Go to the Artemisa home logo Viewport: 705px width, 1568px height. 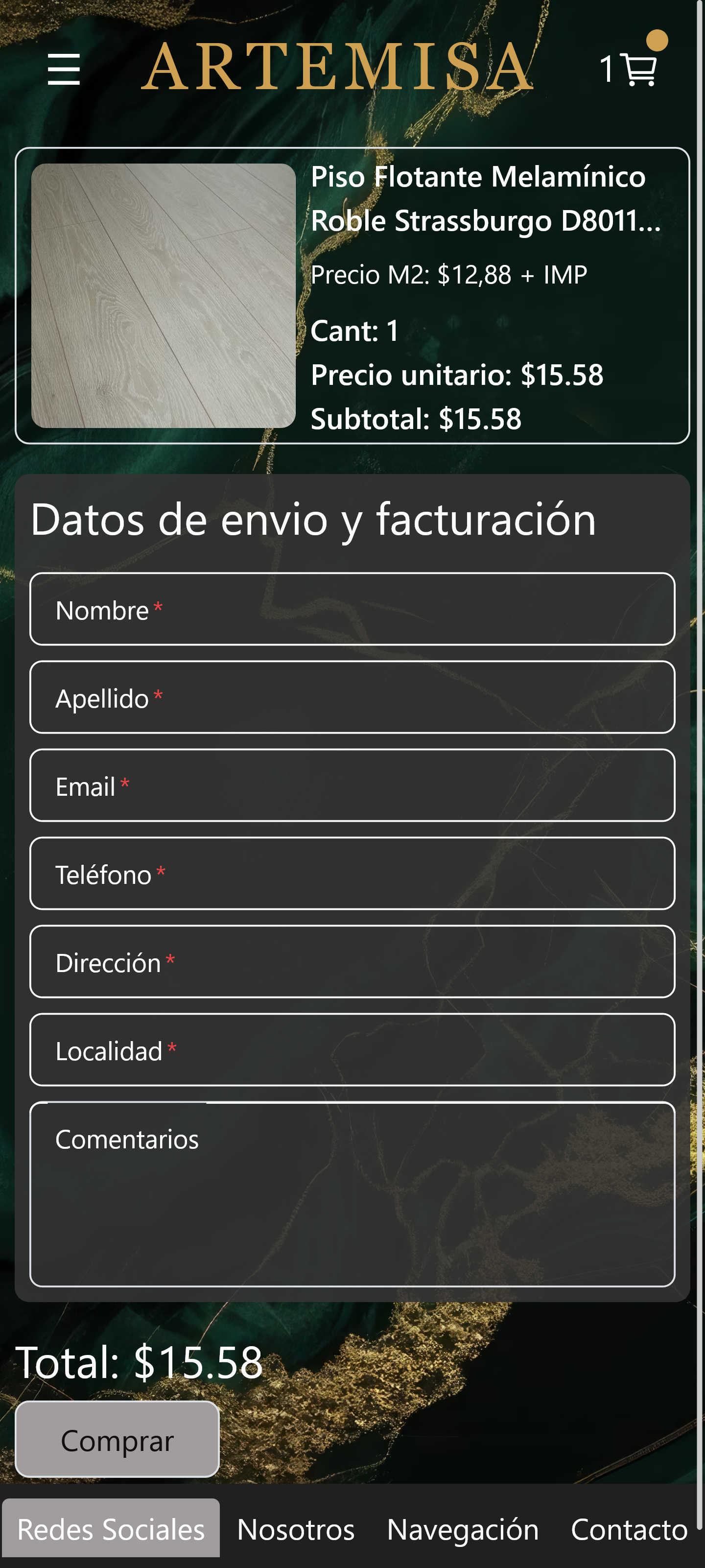pos(337,67)
